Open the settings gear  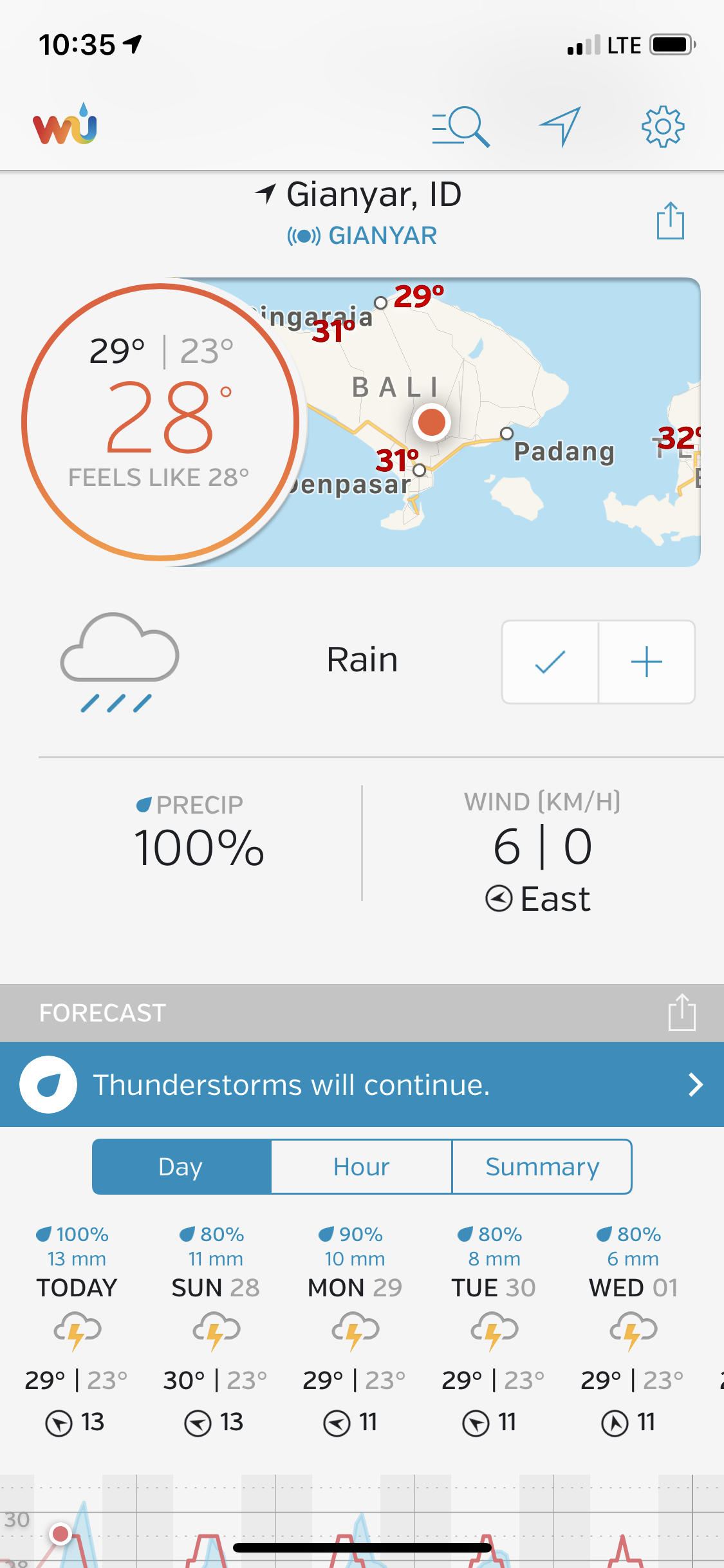pyautogui.click(x=663, y=126)
